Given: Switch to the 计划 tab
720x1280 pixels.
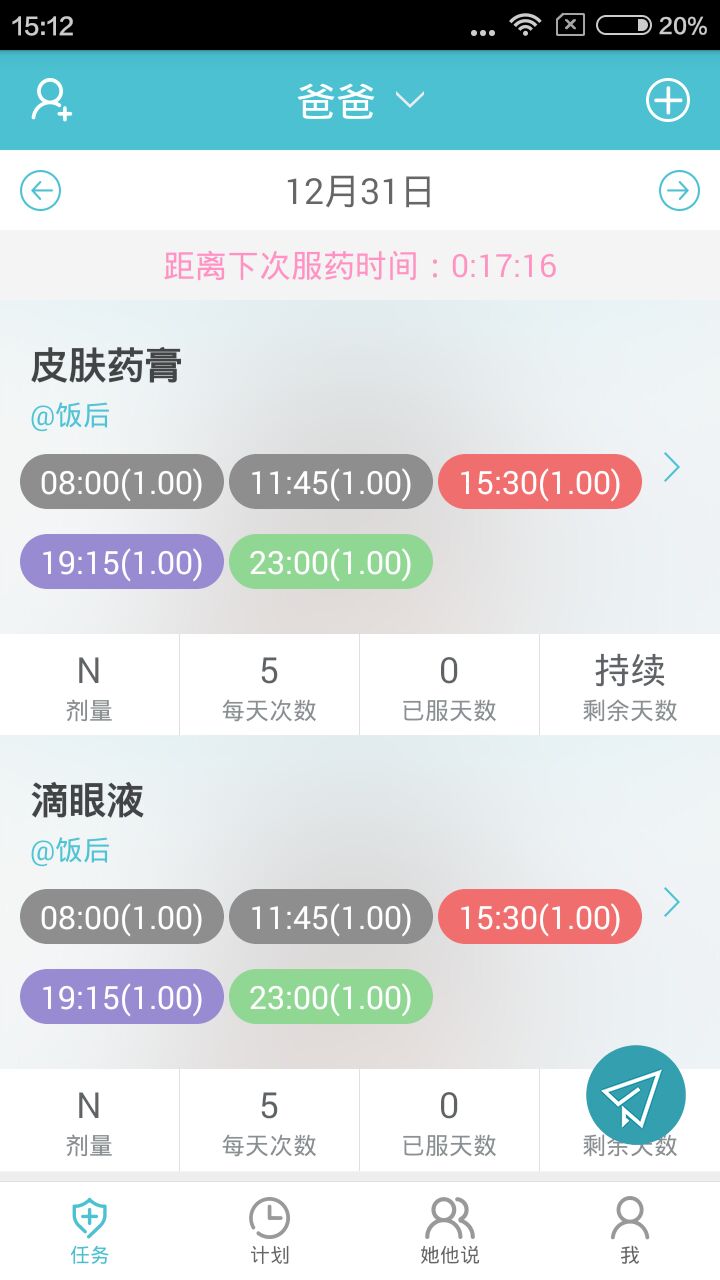Looking at the screenshot, I should pyautogui.click(x=270, y=1231).
